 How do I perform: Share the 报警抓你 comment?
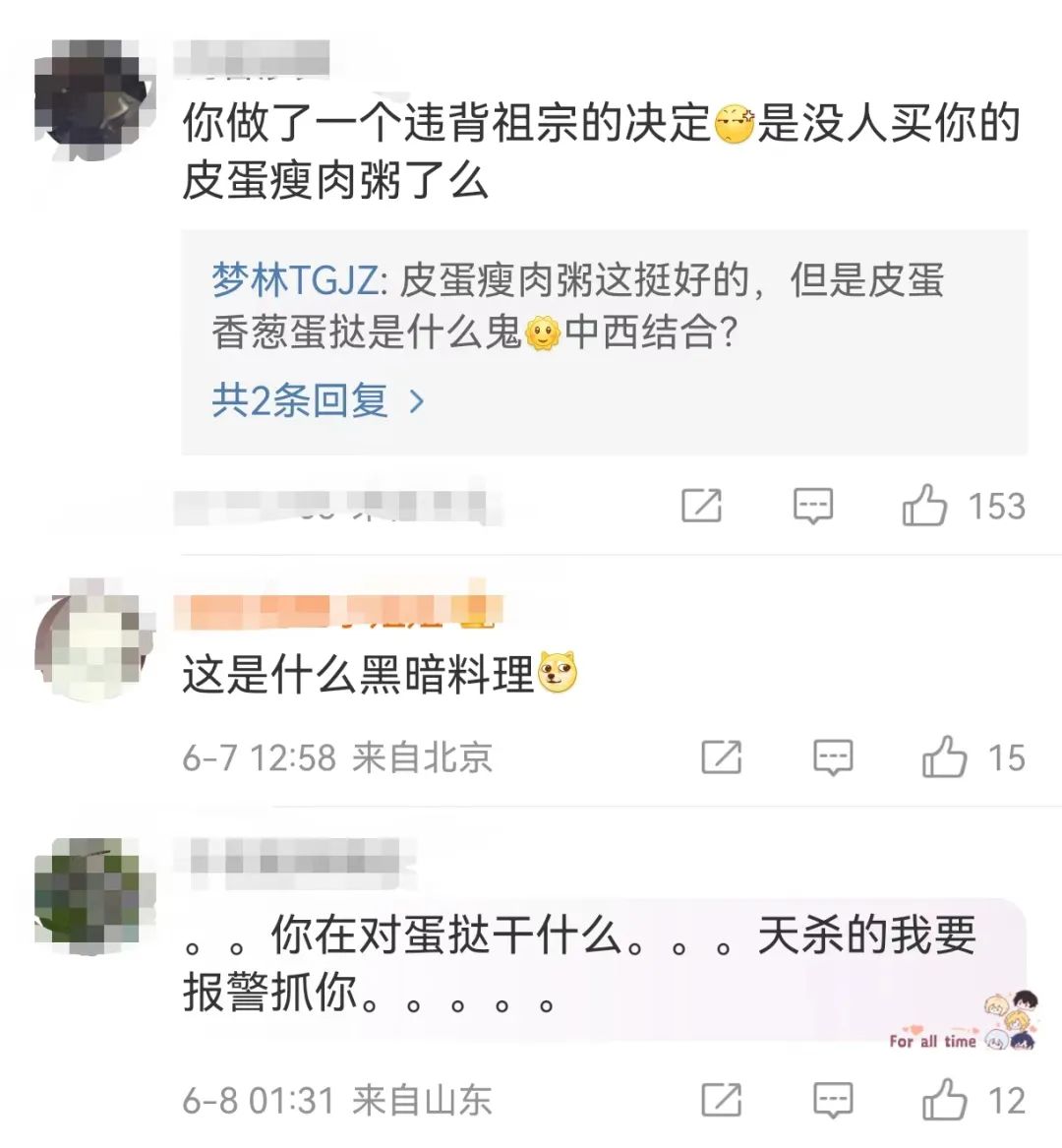tap(722, 1100)
